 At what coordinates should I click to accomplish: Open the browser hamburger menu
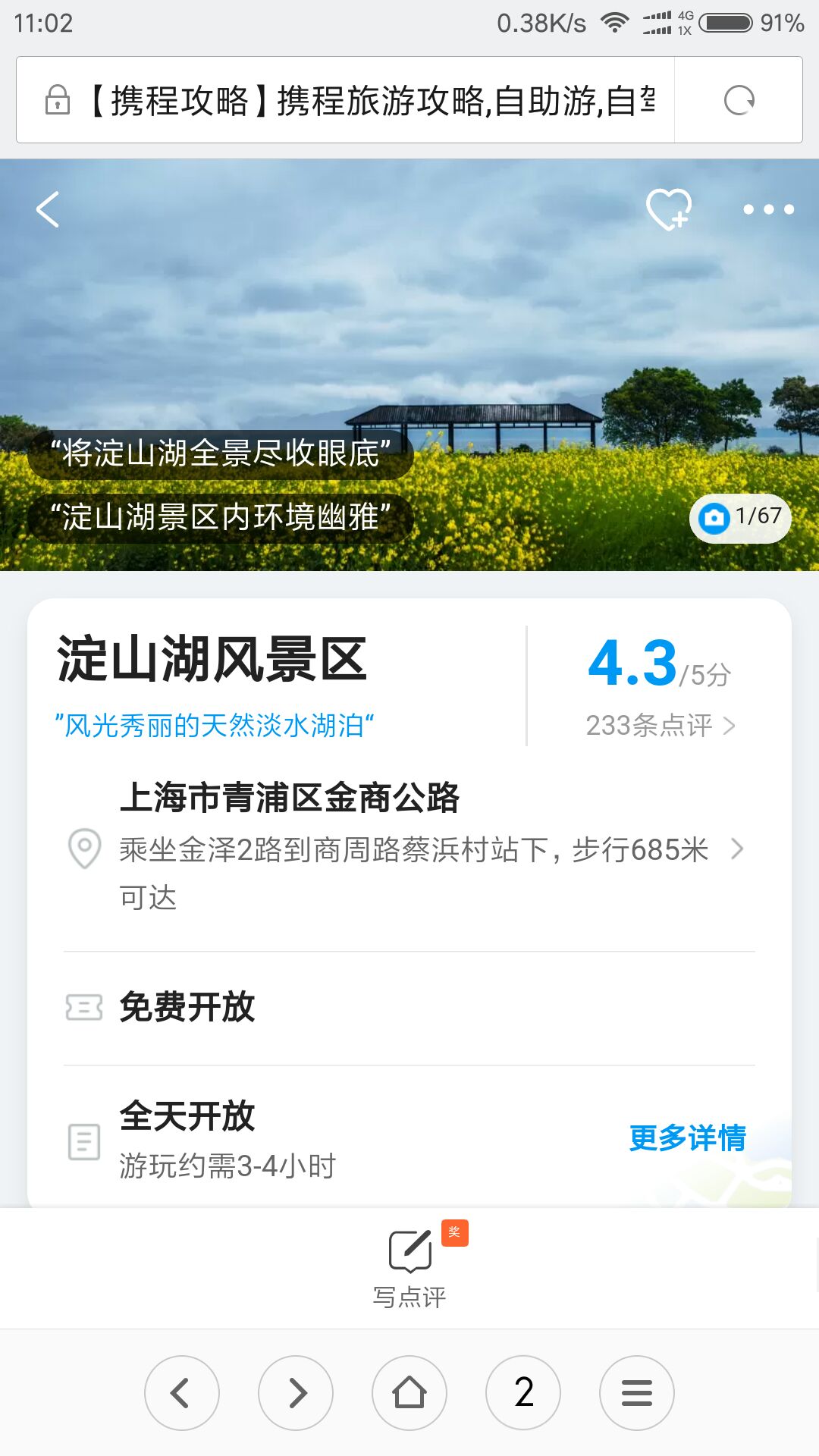click(x=637, y=1393)
